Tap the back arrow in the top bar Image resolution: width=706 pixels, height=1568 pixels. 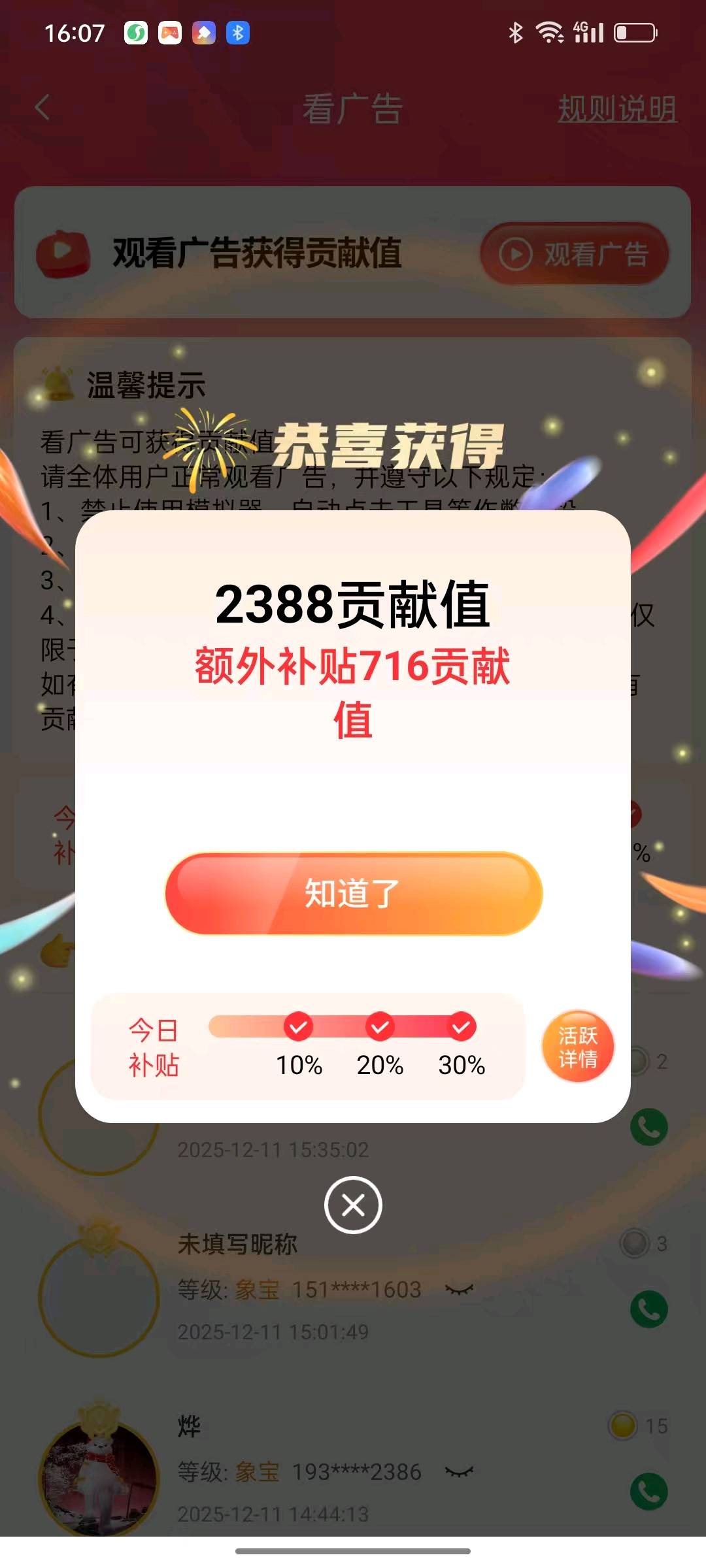(42, 108)
